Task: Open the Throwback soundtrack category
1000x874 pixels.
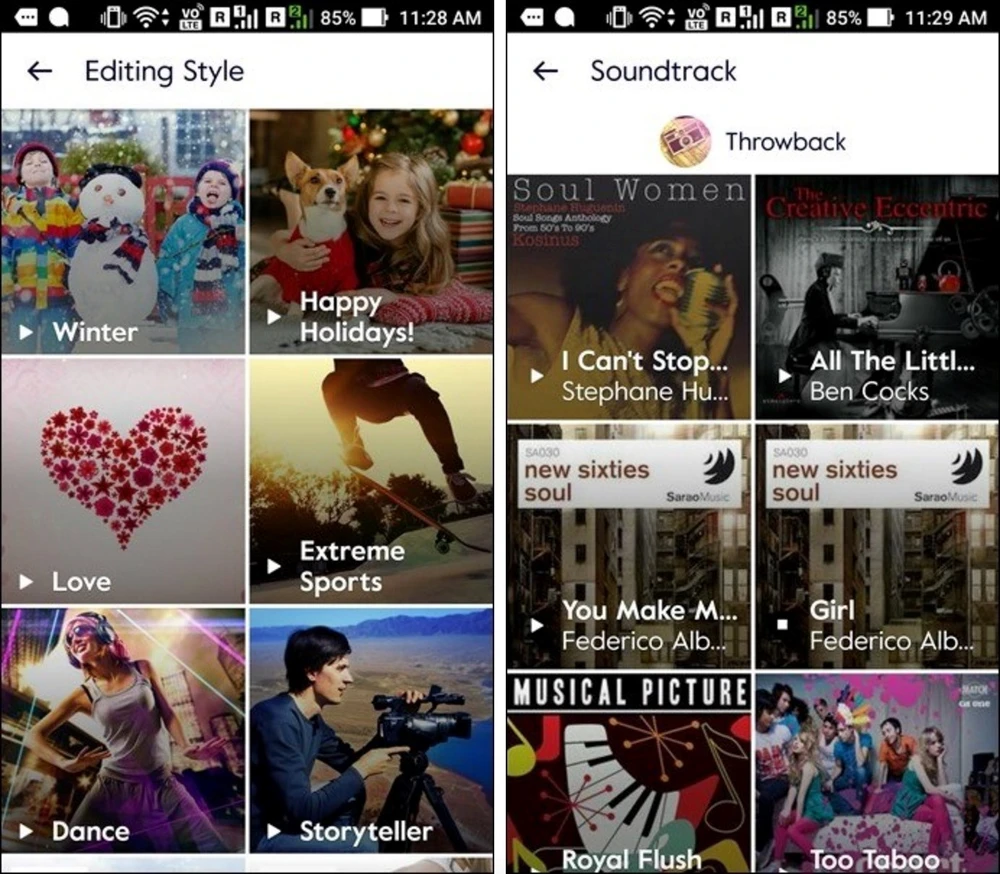Action: click(x=752, y=142)
